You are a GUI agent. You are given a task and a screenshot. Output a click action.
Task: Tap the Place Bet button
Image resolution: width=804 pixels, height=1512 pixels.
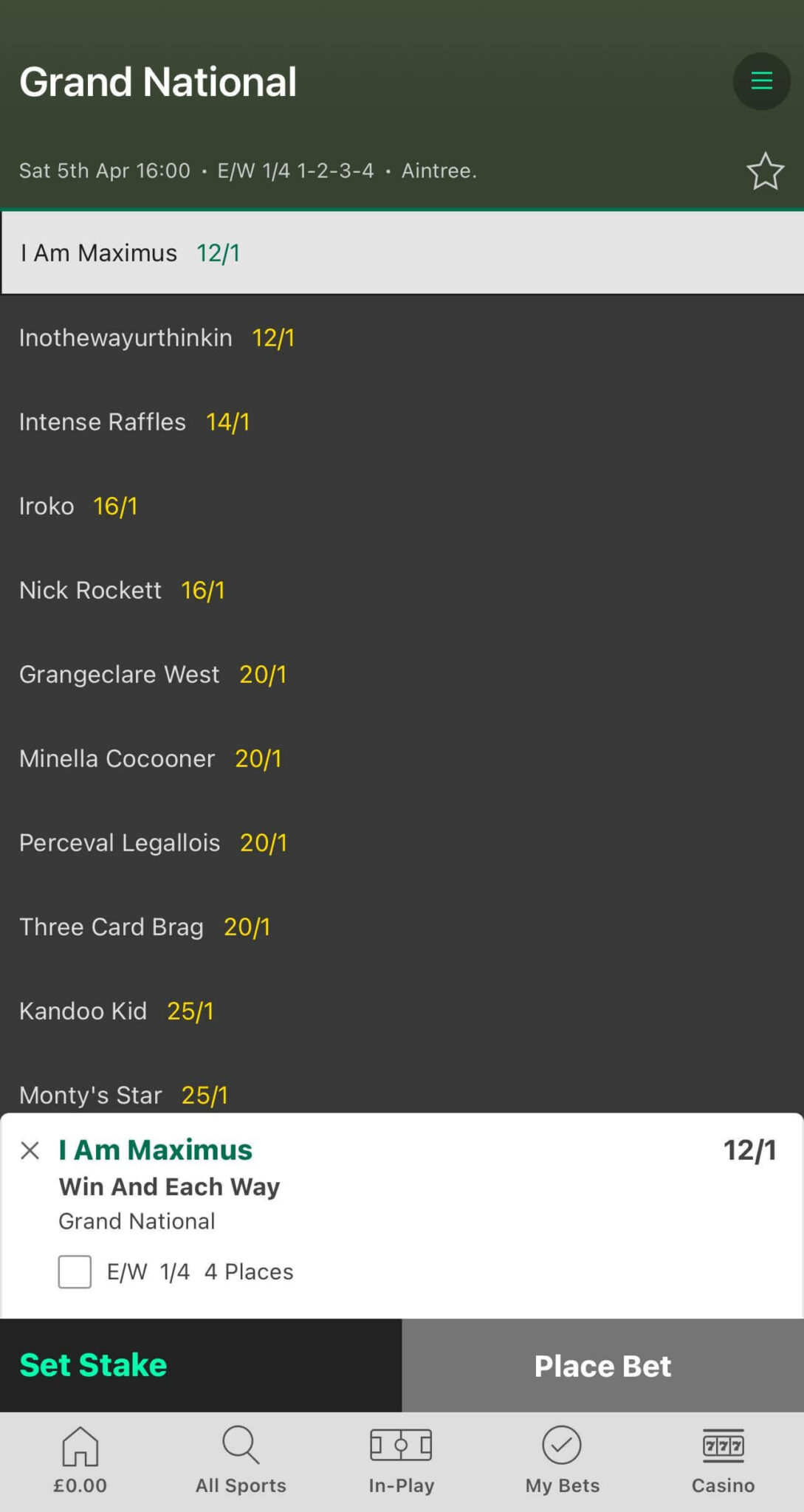(x=602, y=1366)
